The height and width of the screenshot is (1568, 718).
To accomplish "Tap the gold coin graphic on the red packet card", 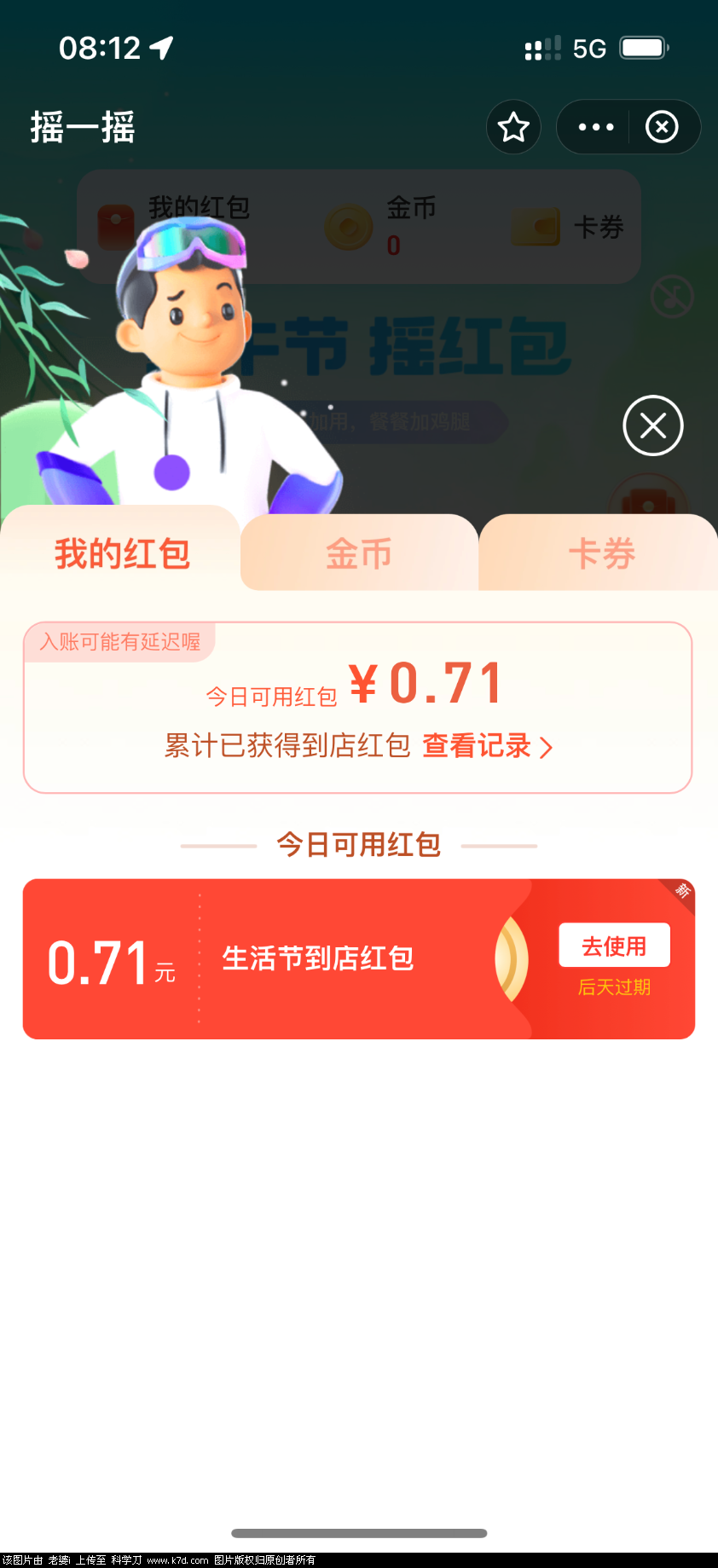I will tap(510, 958).
